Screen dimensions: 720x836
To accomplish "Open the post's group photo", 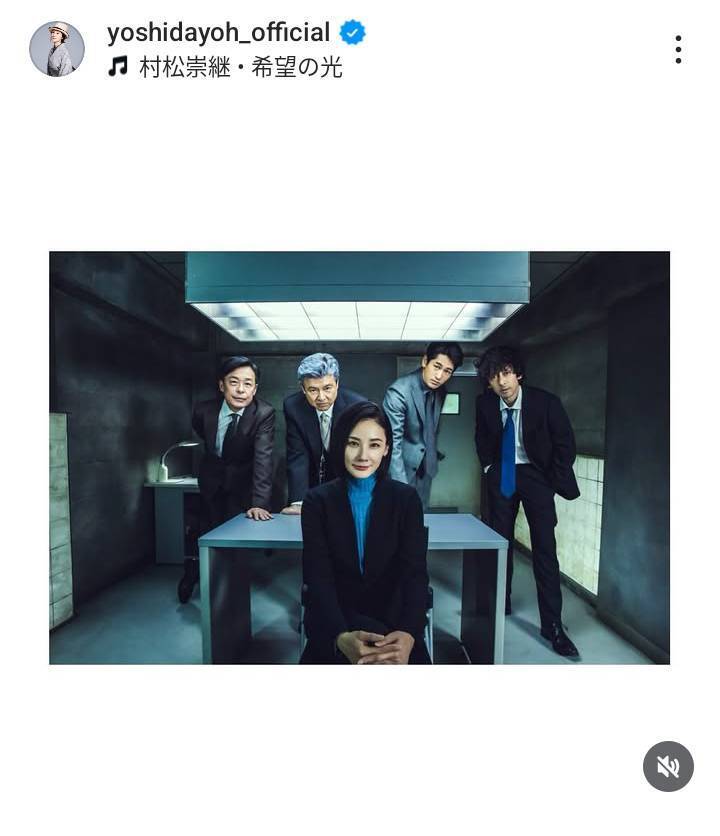I will (359, 457).
